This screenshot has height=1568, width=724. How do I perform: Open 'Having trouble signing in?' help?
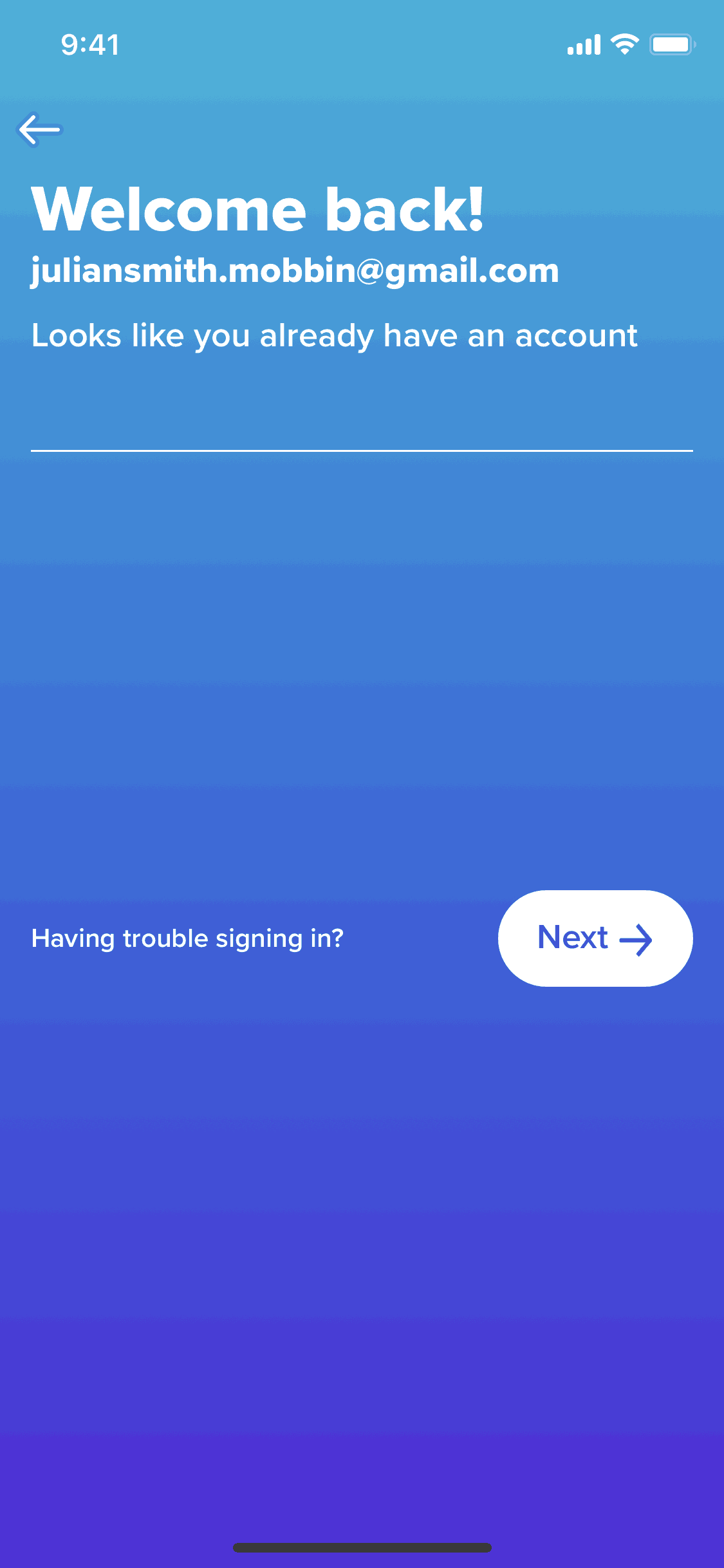187,938
